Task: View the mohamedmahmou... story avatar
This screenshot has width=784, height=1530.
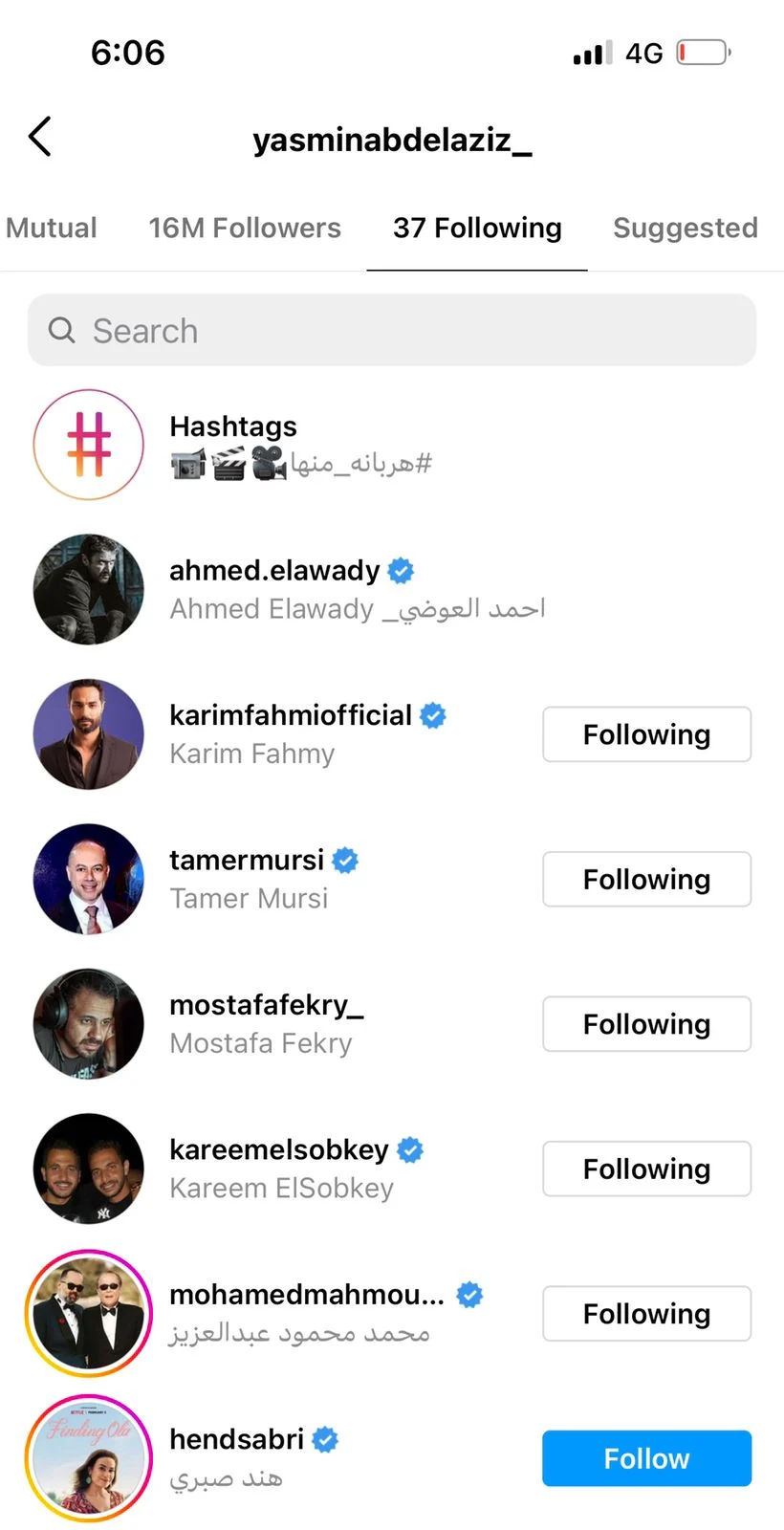Action: 89,1313
